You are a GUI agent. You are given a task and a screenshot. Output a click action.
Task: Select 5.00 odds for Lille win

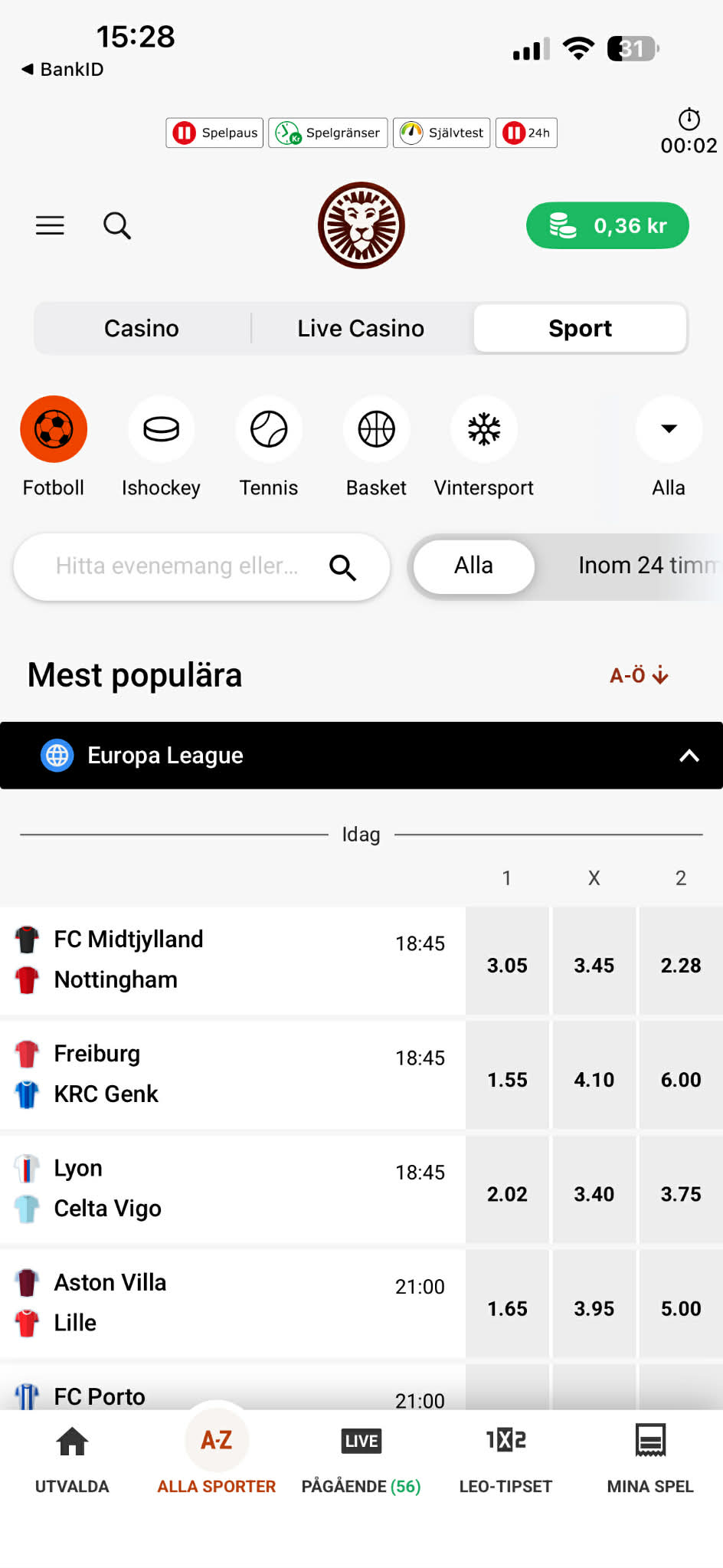(680, 1308)
